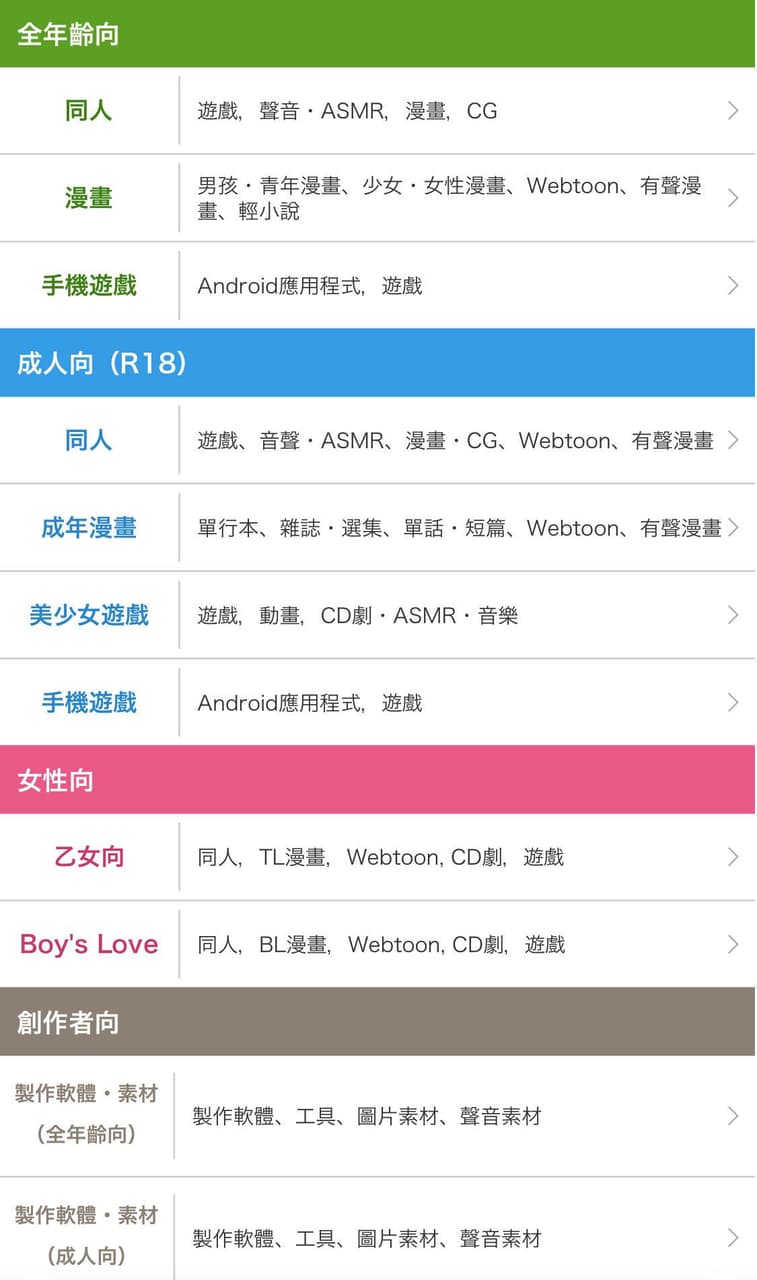
Task: Open the R18 同人 category link
Action: [88, 440]
